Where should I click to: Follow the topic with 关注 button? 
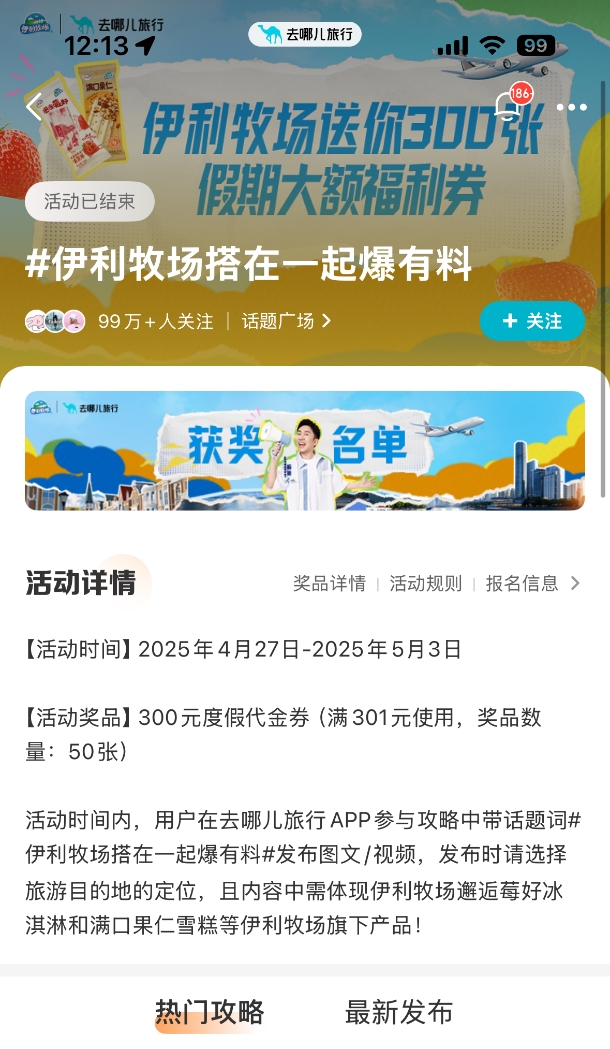coord(532,321)
